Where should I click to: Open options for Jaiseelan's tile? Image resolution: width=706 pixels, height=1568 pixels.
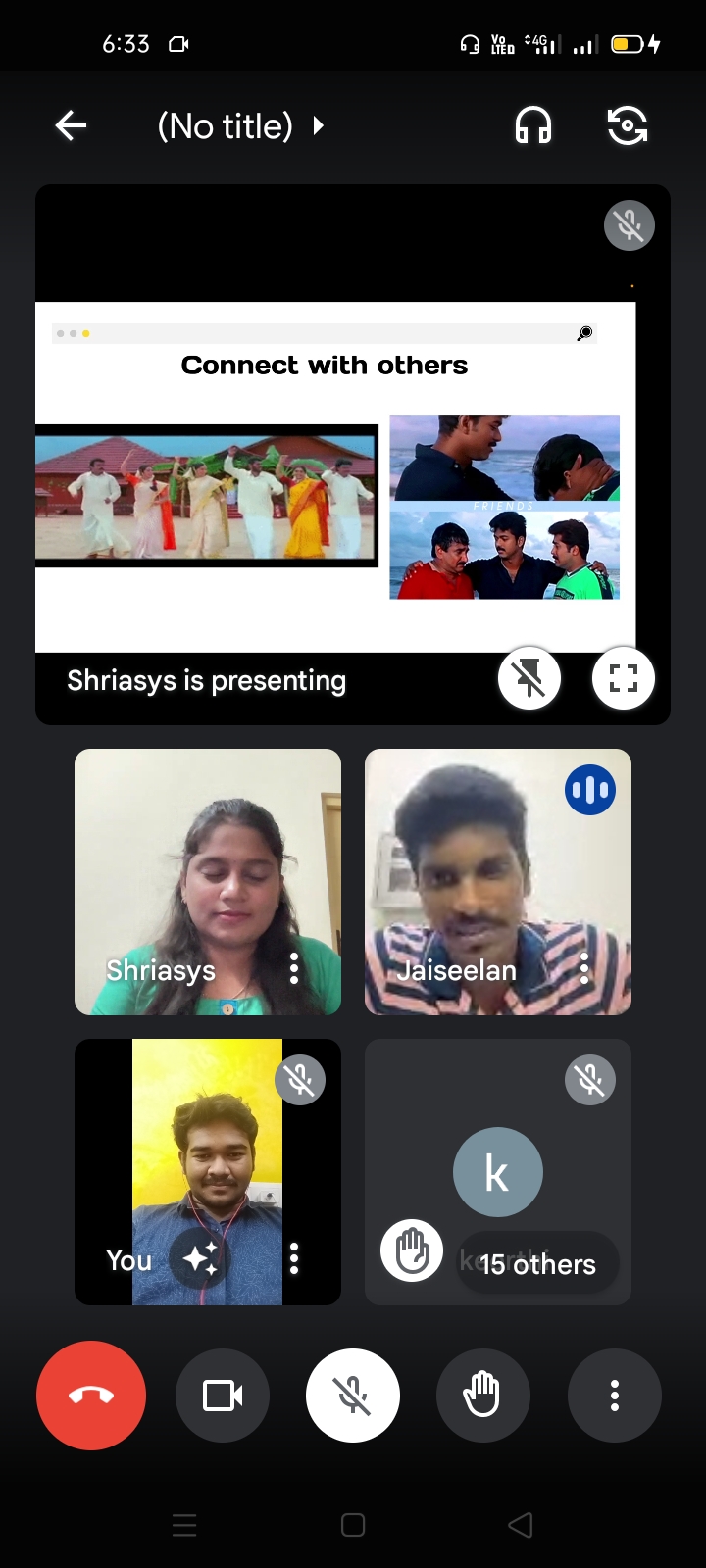coord(584,969)
